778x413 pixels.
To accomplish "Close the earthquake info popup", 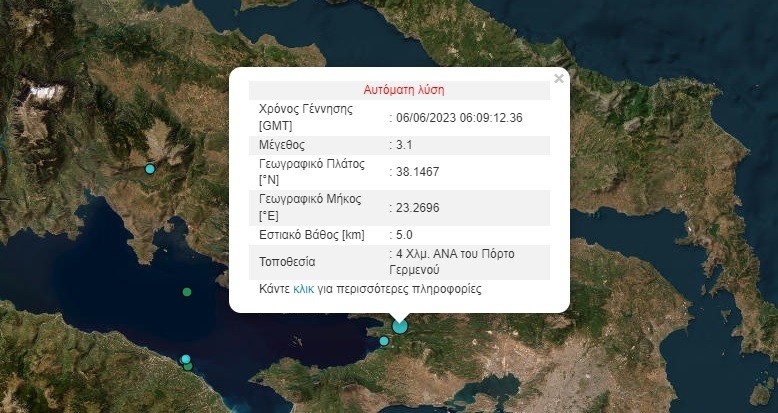I will [x=559, y=78].
